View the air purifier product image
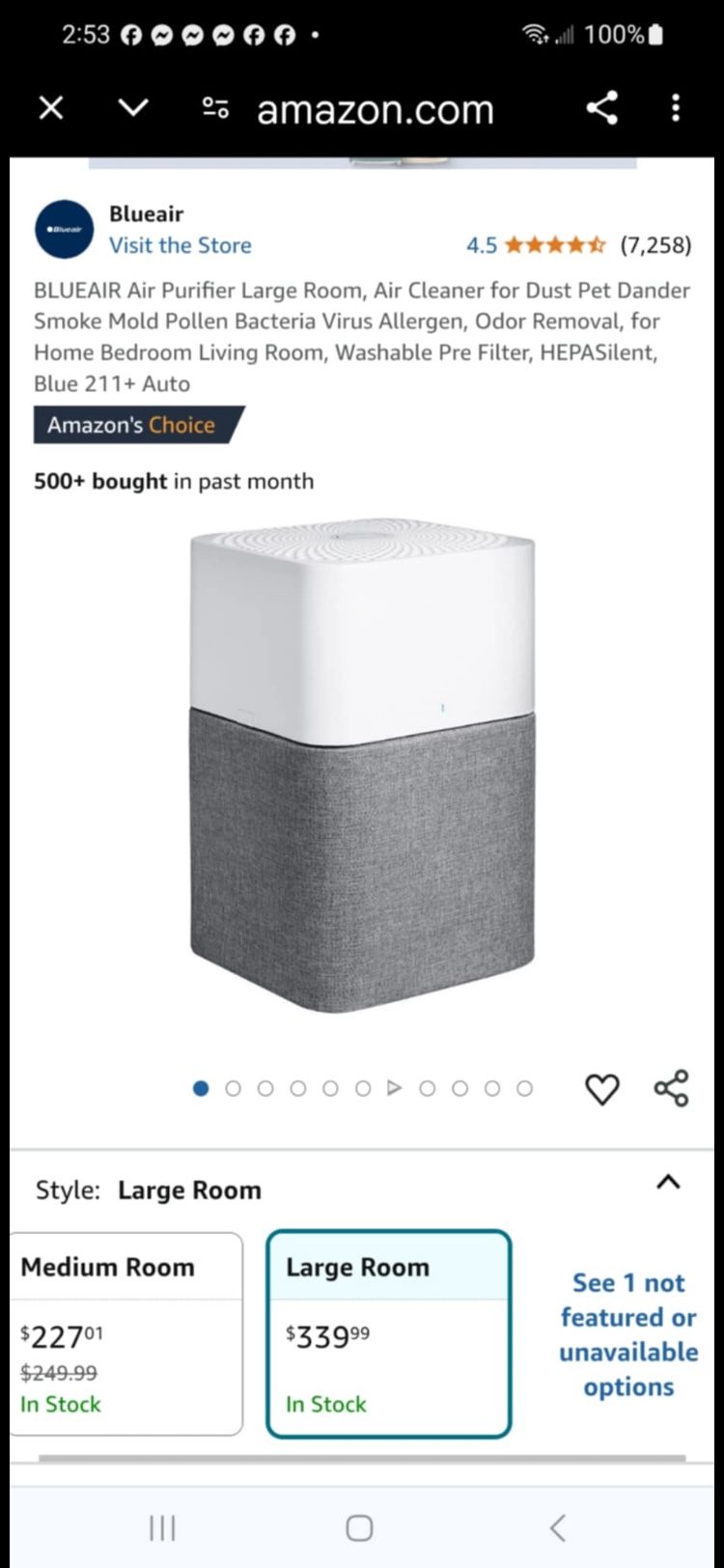 point(362,765)
